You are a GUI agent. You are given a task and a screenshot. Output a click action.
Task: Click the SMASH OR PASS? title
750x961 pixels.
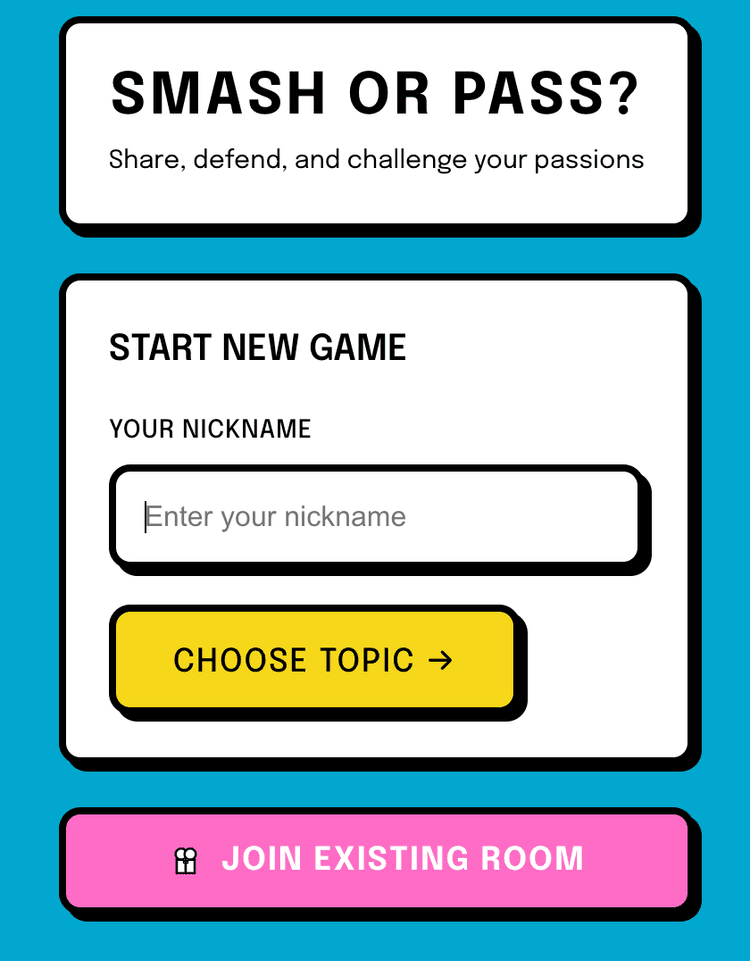click(375, 92)
